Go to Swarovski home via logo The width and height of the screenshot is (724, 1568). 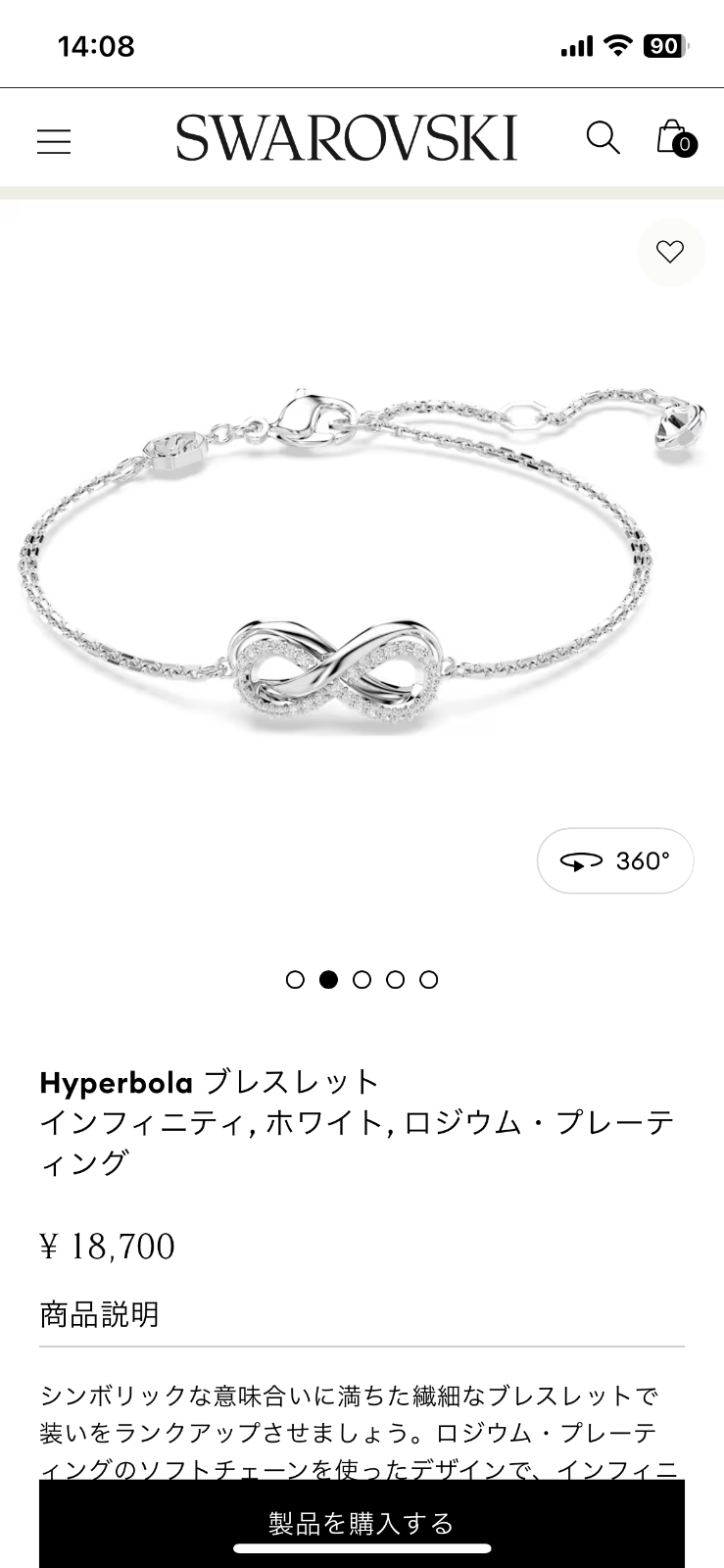346,138
